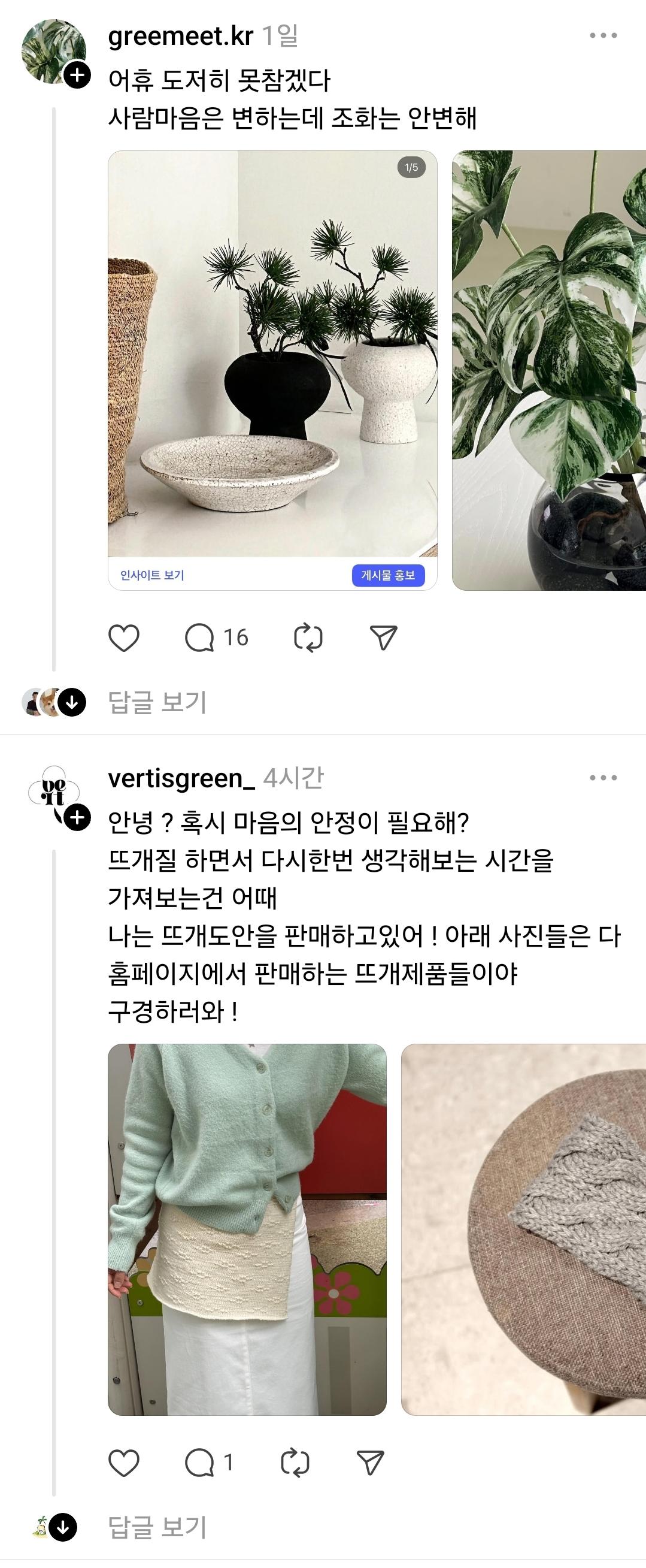The height and width of the screenshot is (1568, 646).
Task: Tap 인사이트 보기 under the pine vase photo
Action: tap(152, 575)
